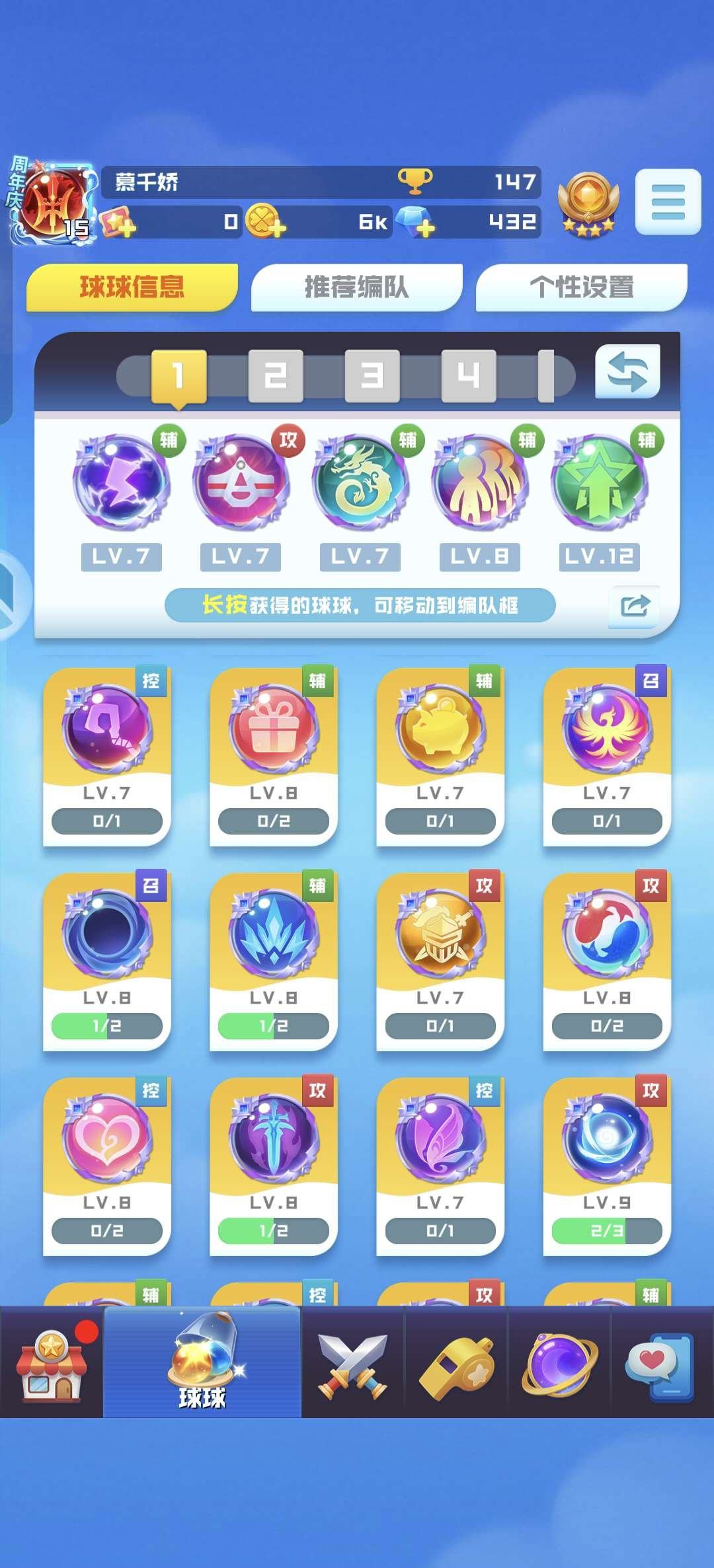
Task: Open the LV.9 swirl ball card
Action: [x=607, y=1165]
